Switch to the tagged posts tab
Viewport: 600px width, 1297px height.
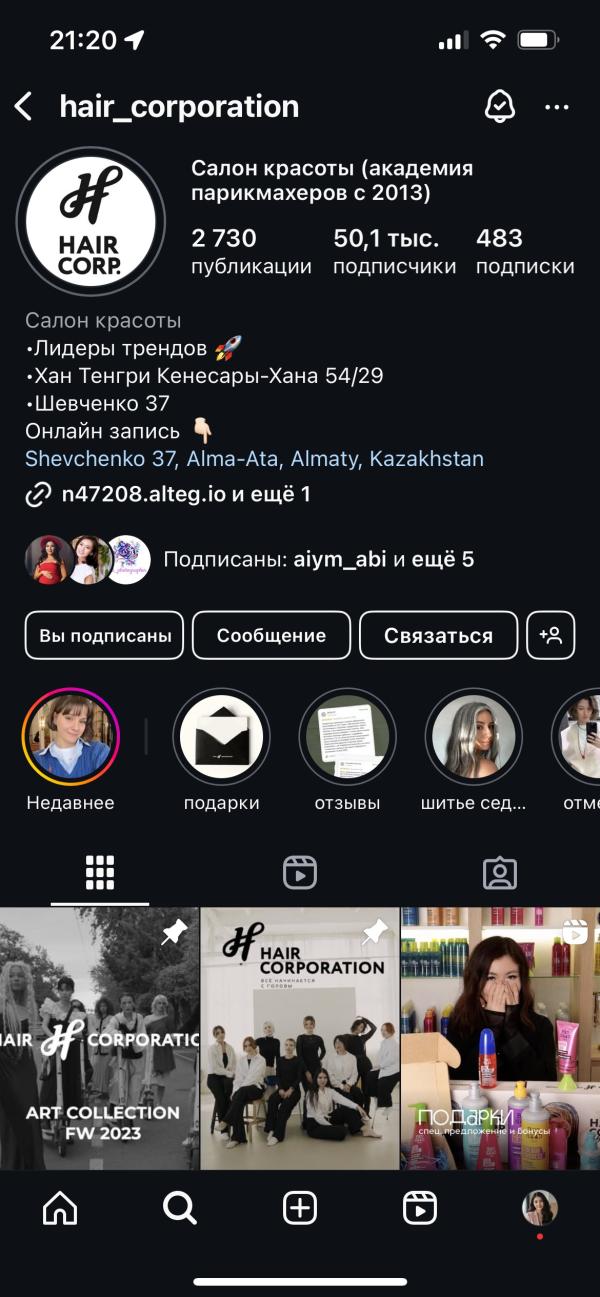pos(499,873)
